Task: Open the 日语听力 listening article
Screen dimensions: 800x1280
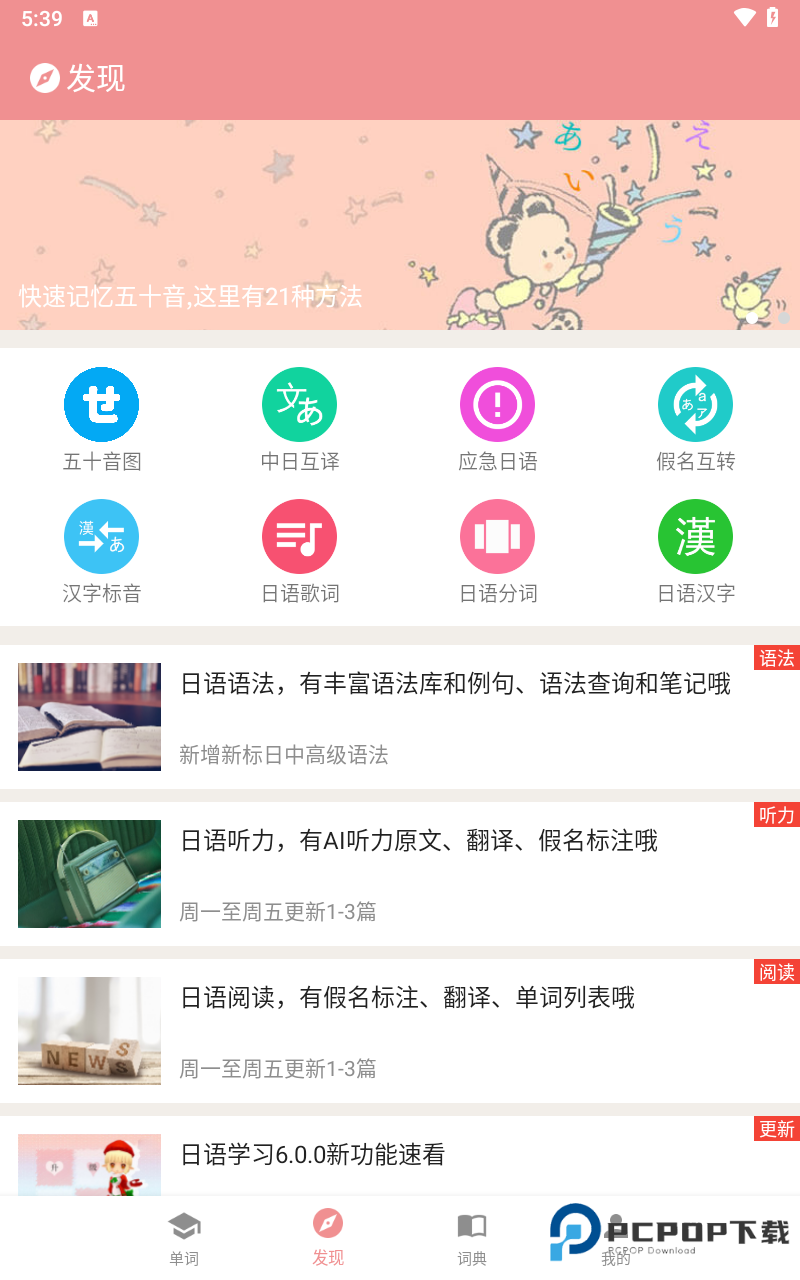Action: tap(400, 873)
